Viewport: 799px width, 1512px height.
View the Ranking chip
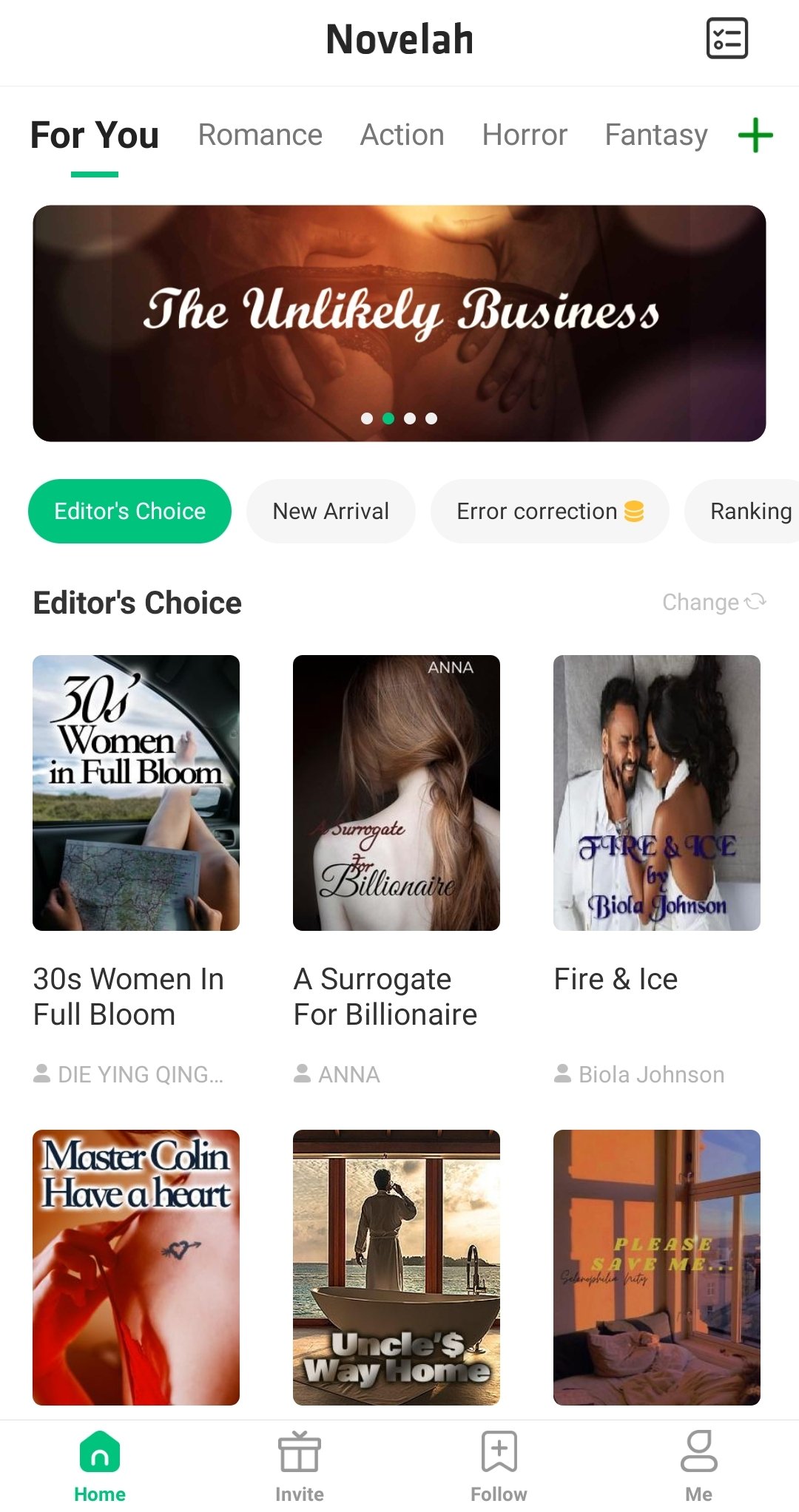[x=743, y=511]
